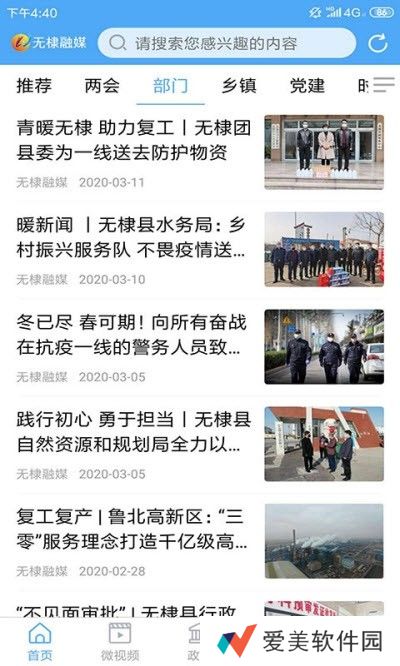Open the 复工复产 鲁北高新区 article
The height and width of the screenshot is (666, 400).
coord(200,542)
